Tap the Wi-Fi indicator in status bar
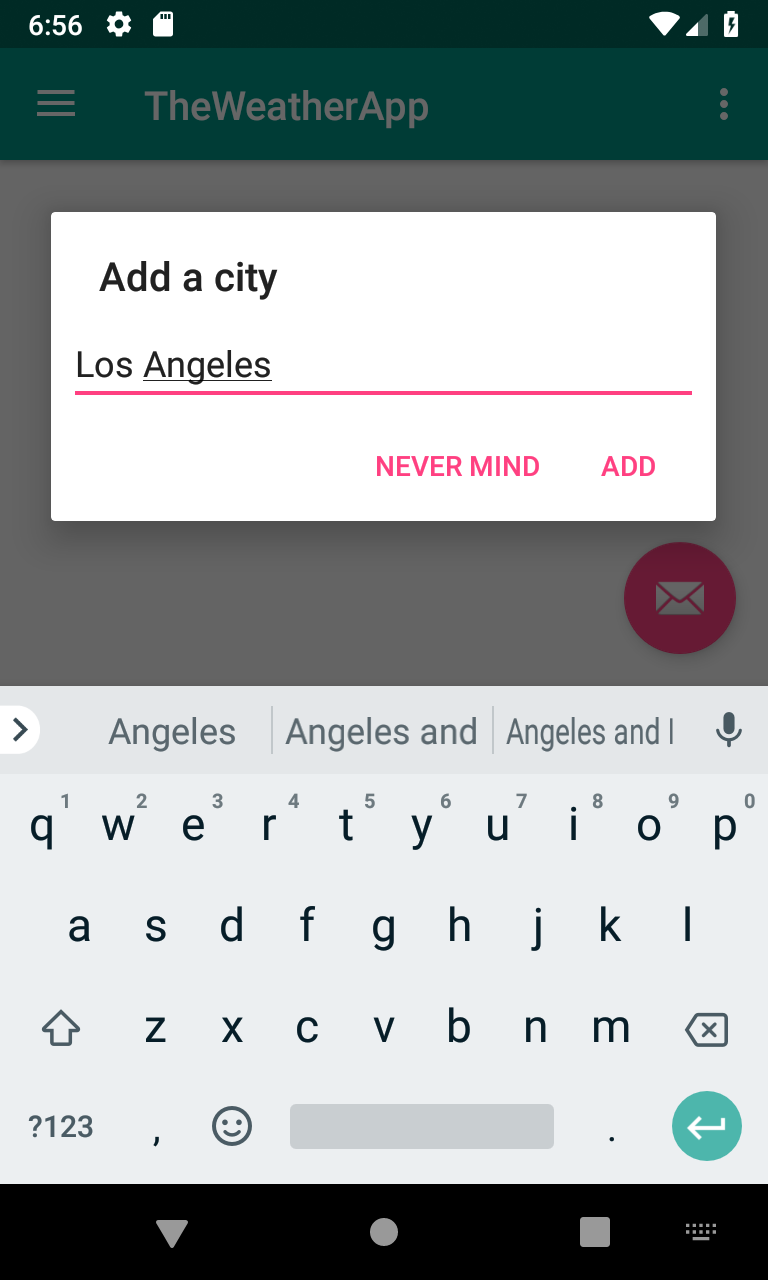This screenshot has width=768, height=1280. pyautogui.click(x=662, y=24)
